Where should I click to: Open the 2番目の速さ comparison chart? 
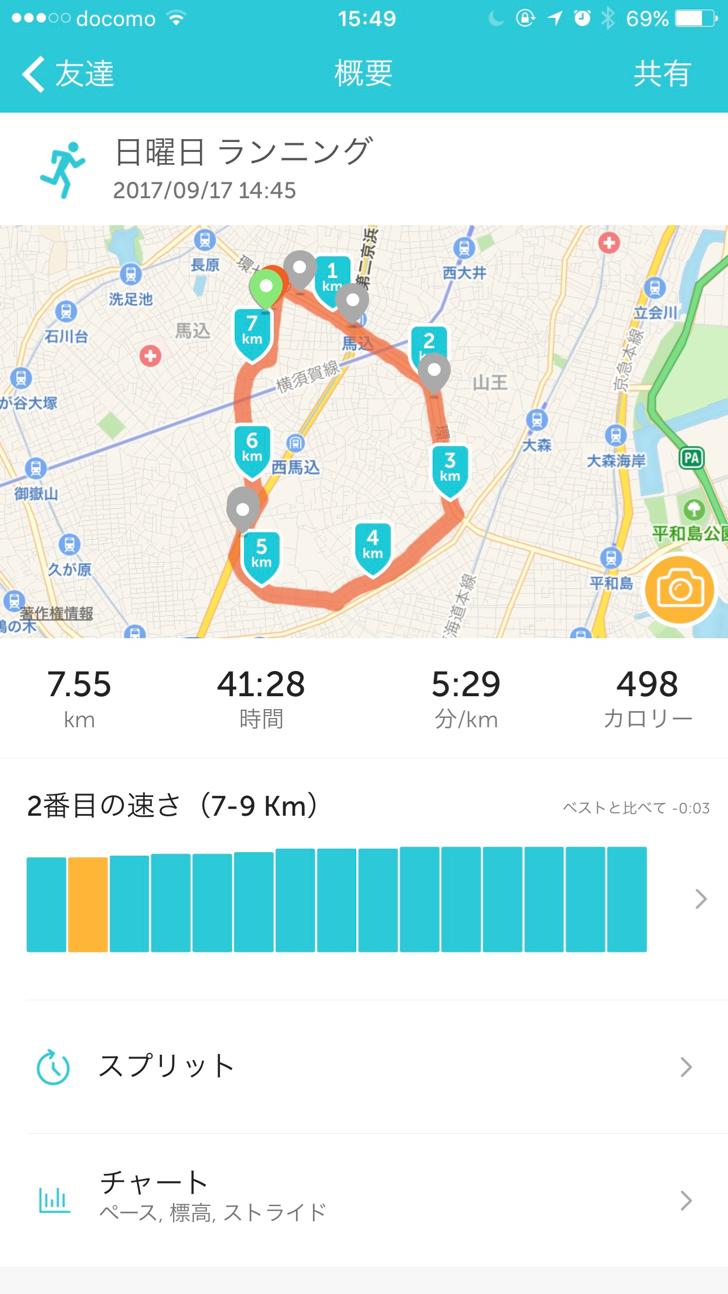tap(364, 878)
